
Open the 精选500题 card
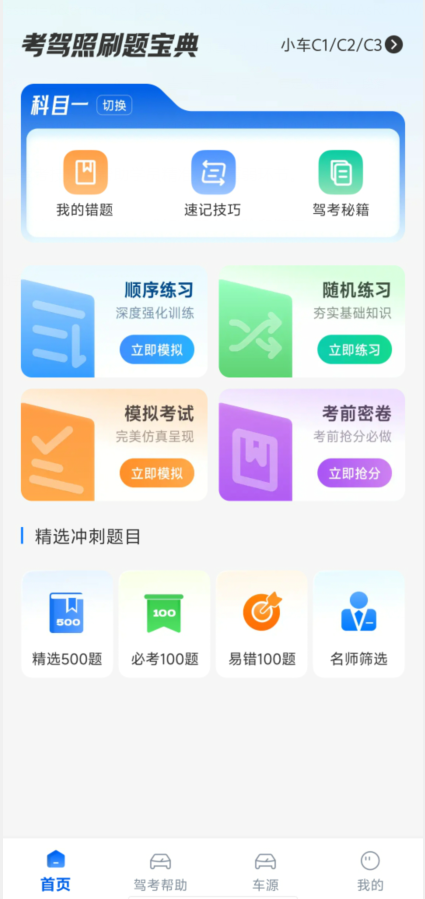tap(67, 624)
